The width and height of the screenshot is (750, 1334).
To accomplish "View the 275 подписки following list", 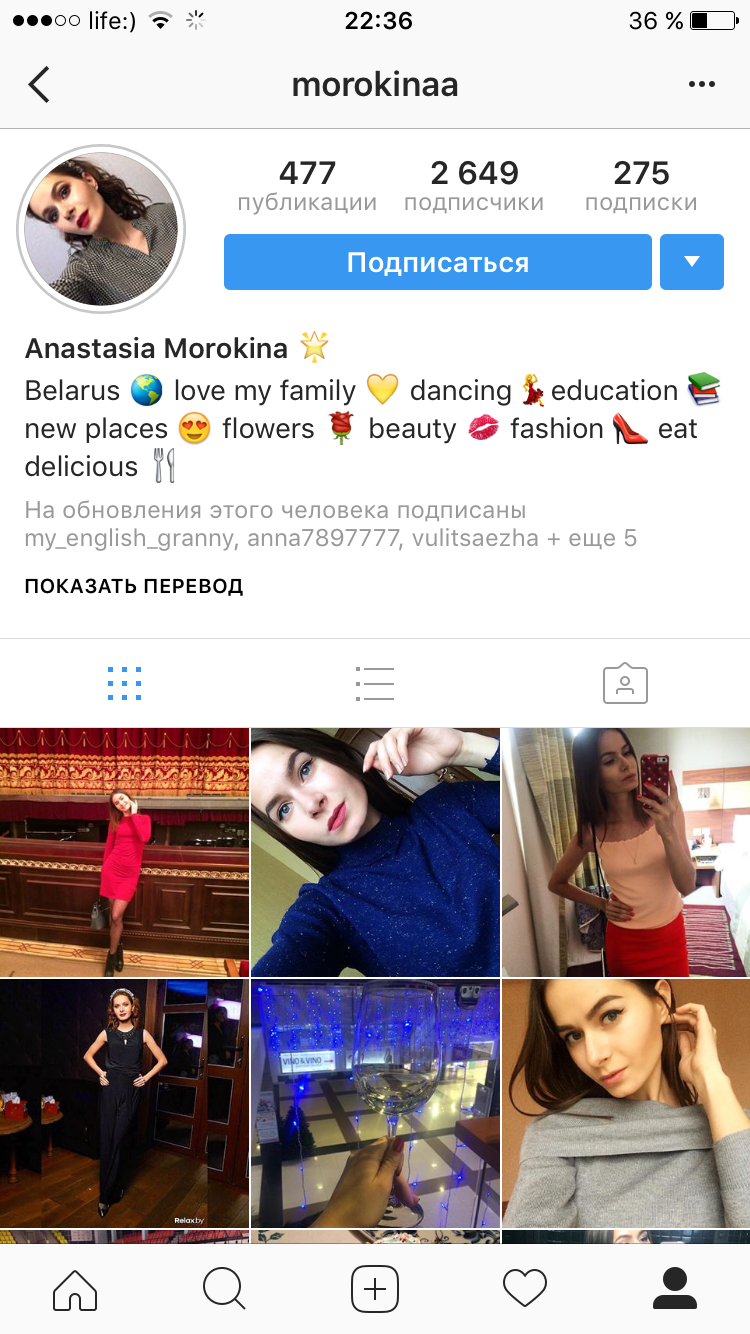I will (641, 186).
